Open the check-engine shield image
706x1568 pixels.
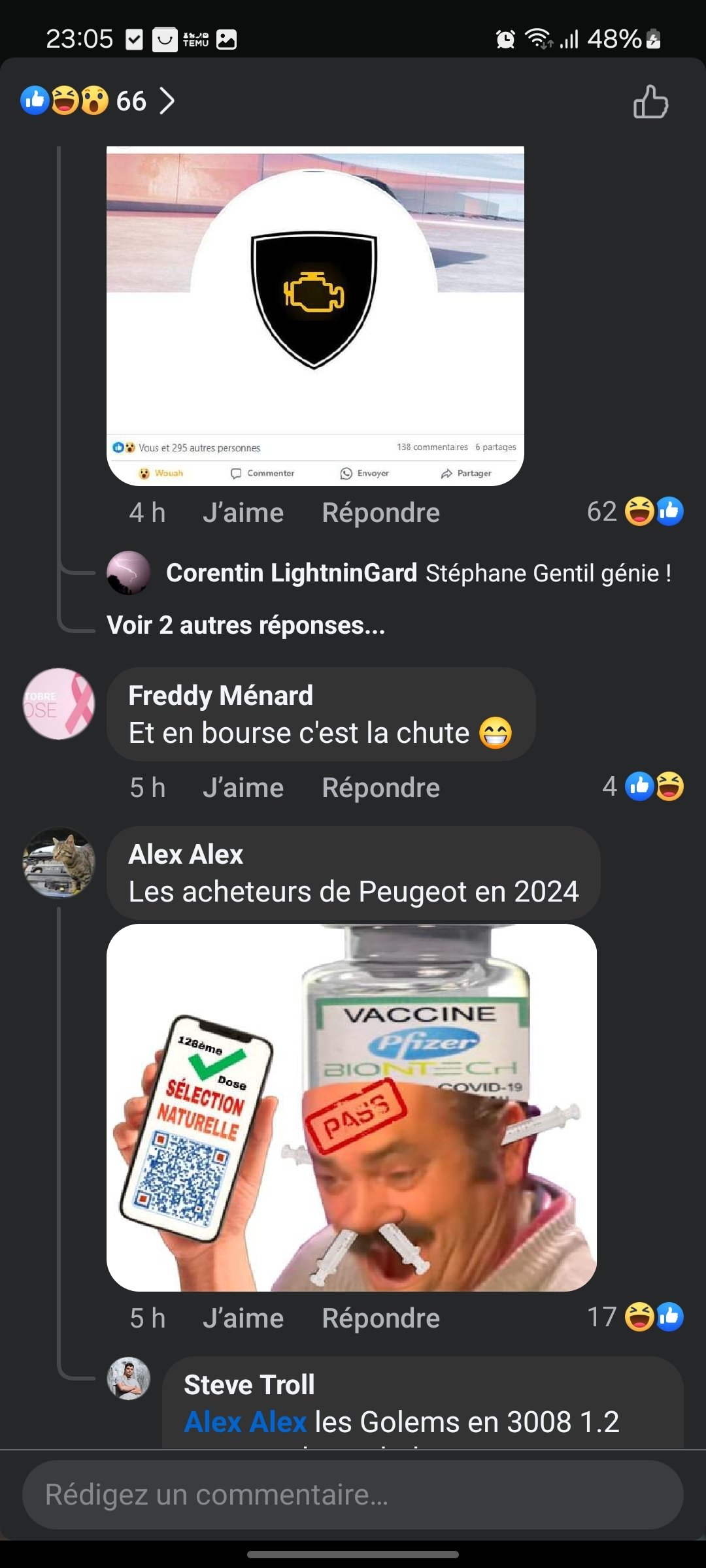point(315,316)
